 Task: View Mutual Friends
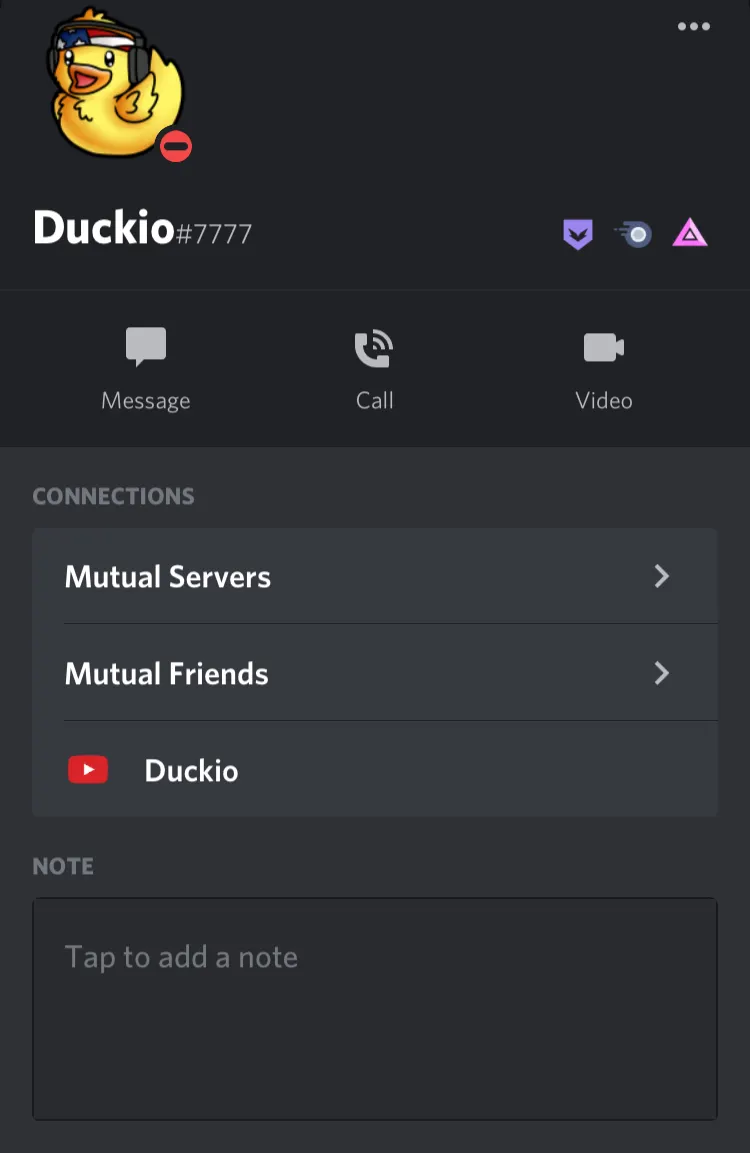(x=375, y=673)
